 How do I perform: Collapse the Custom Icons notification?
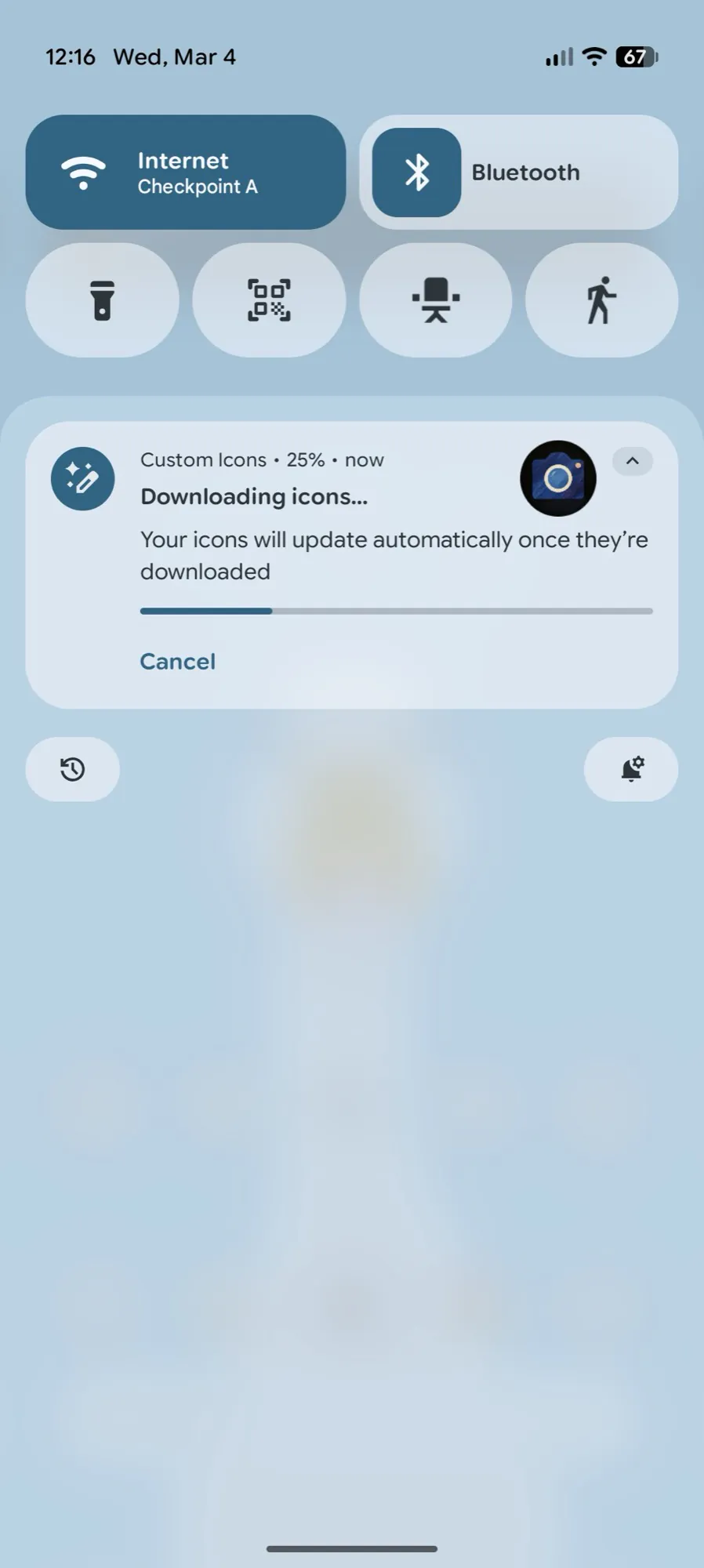[632, 461]
